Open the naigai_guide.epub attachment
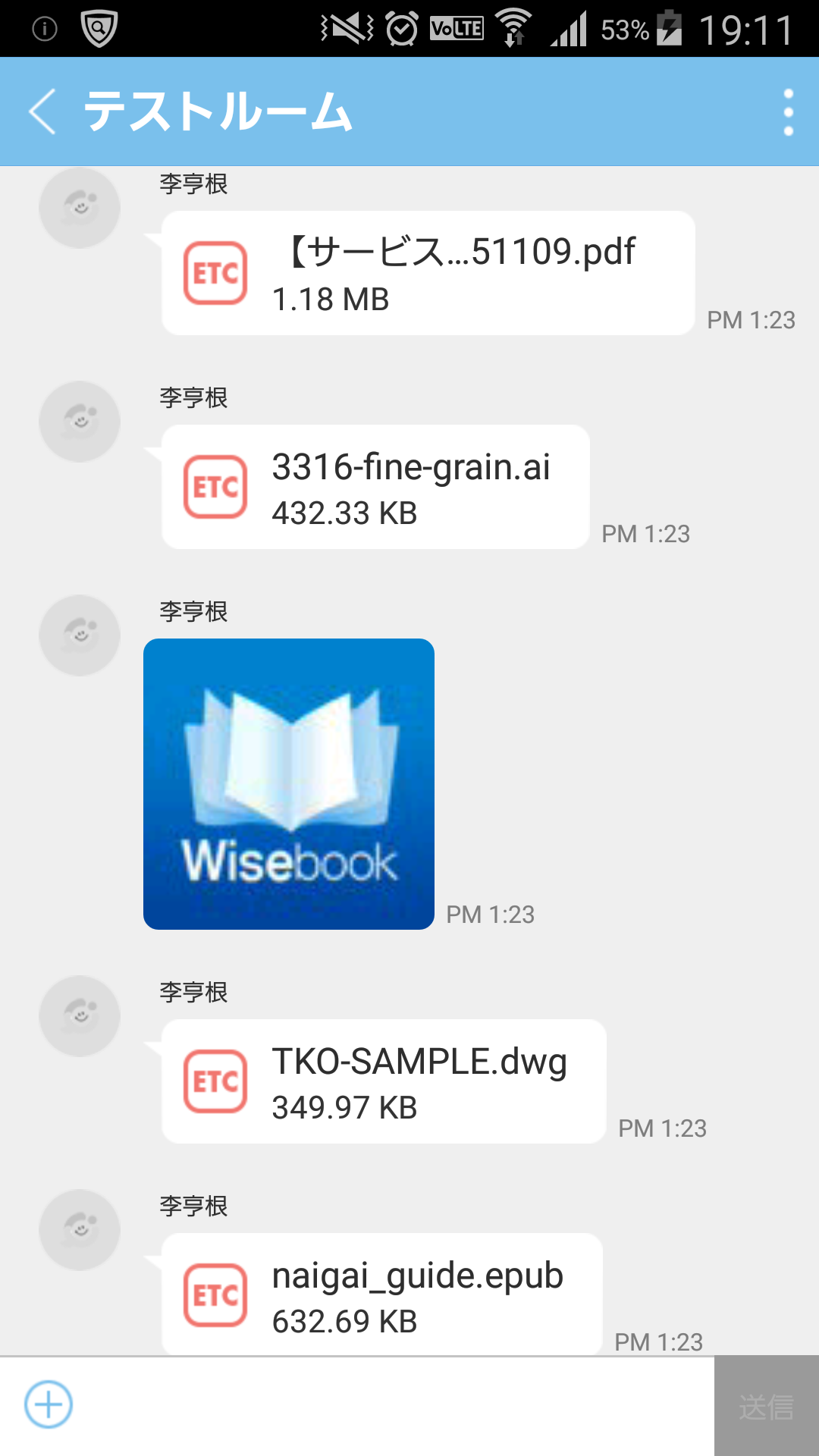 click(382, 1295)
